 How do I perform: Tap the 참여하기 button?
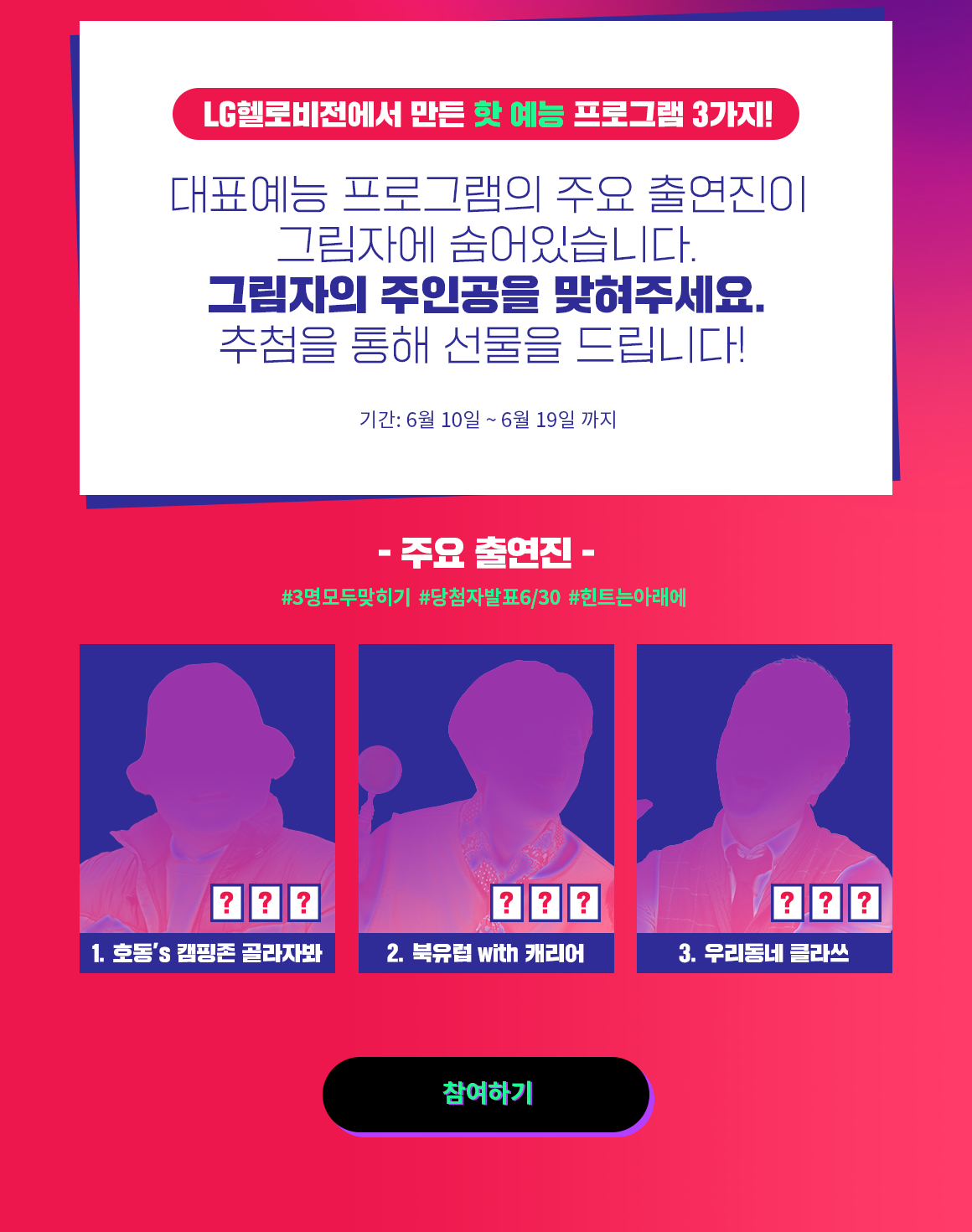pos(486,1094)
